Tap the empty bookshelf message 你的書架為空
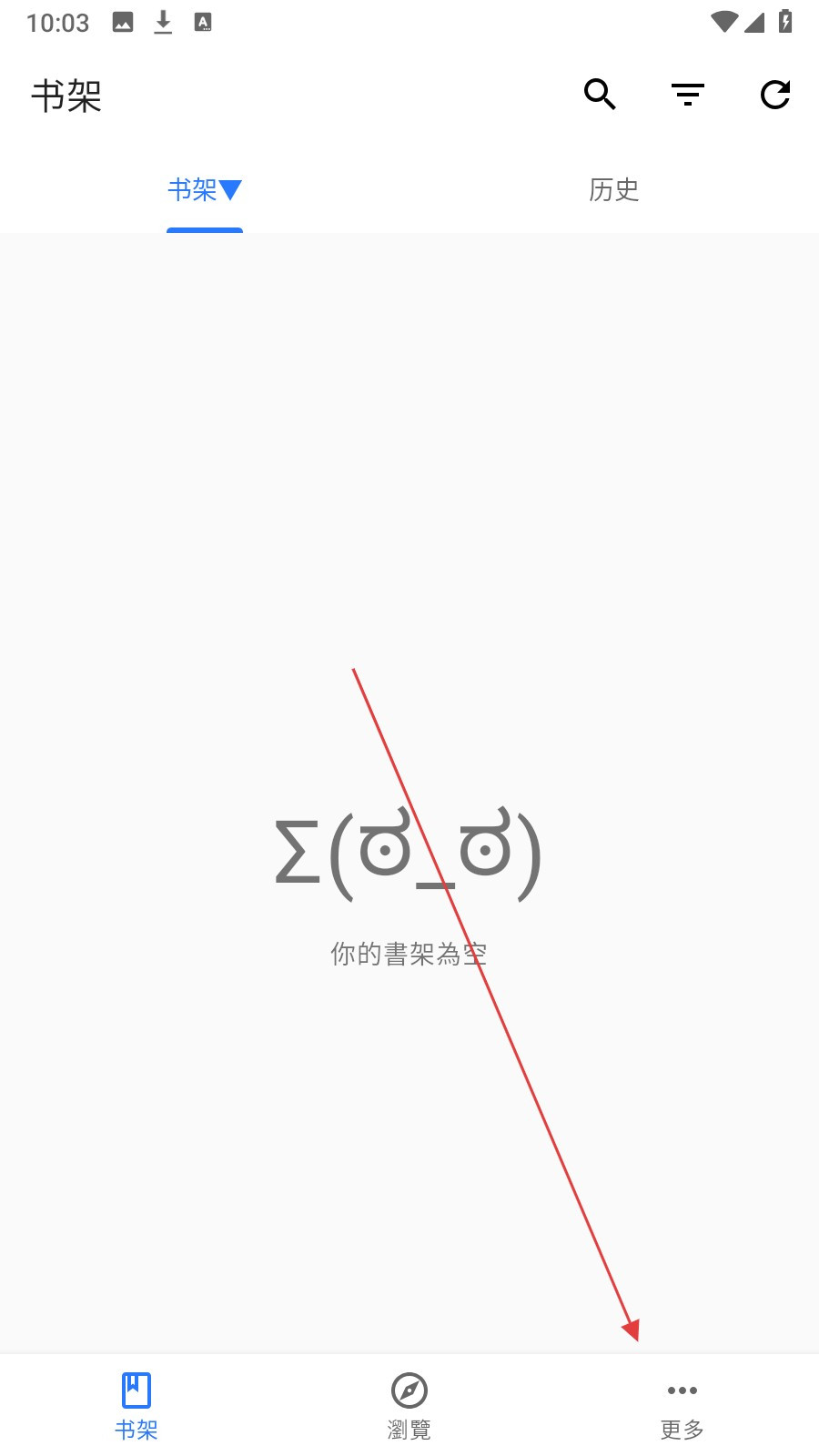This screenshot has width=819, height=1456. 408,954
